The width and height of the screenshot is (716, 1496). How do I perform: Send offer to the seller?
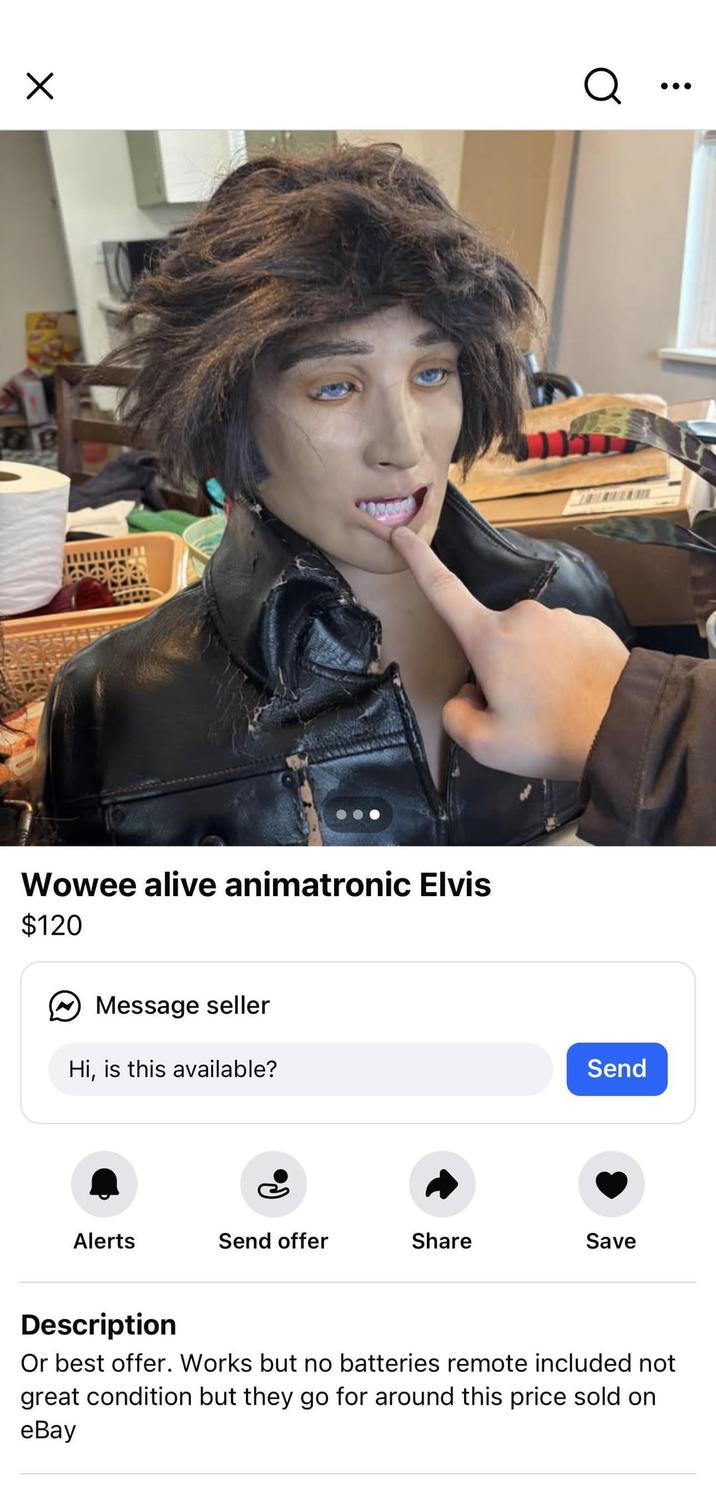click(x=273, y=1184)
